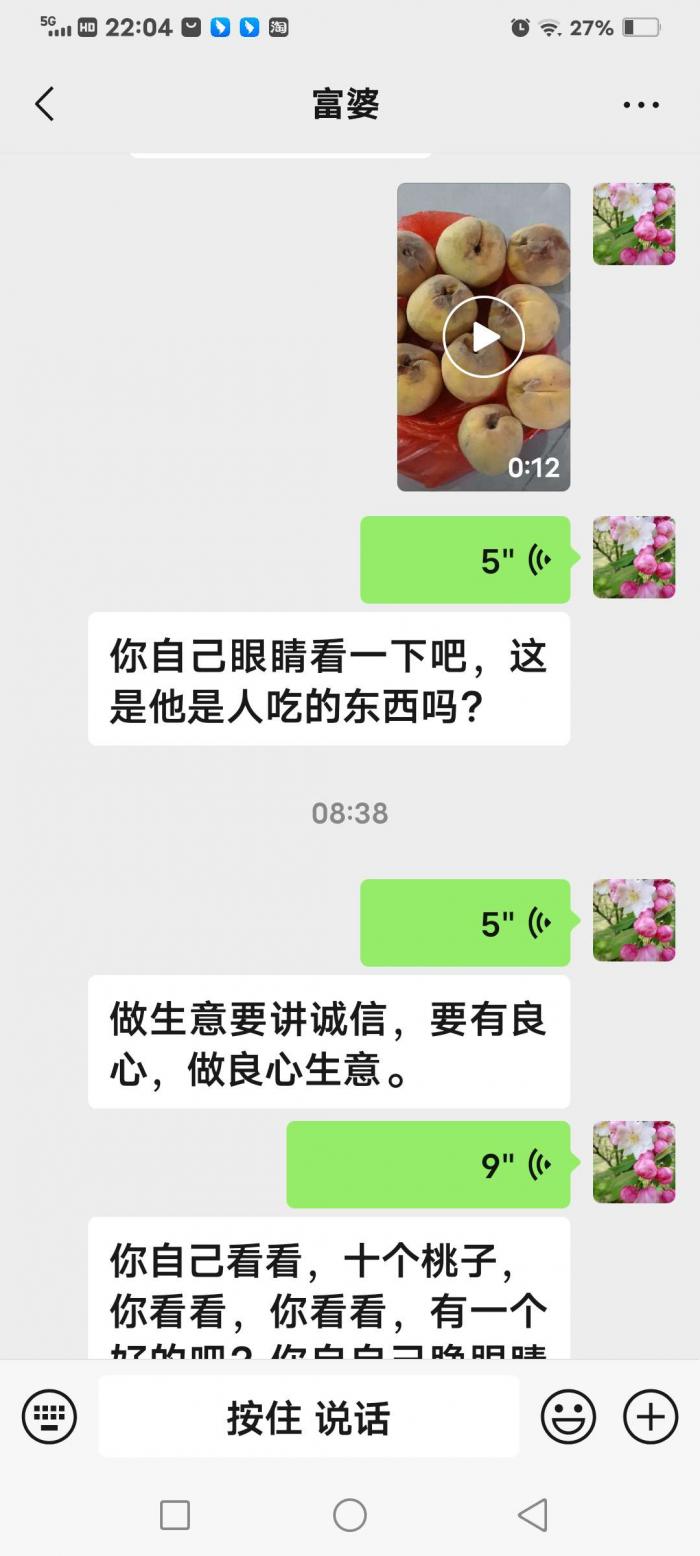Image resolution: width=700 pixels, height=1556 pixels.
Task: Open the plus attachments menu
Action: pos(650,1417)
